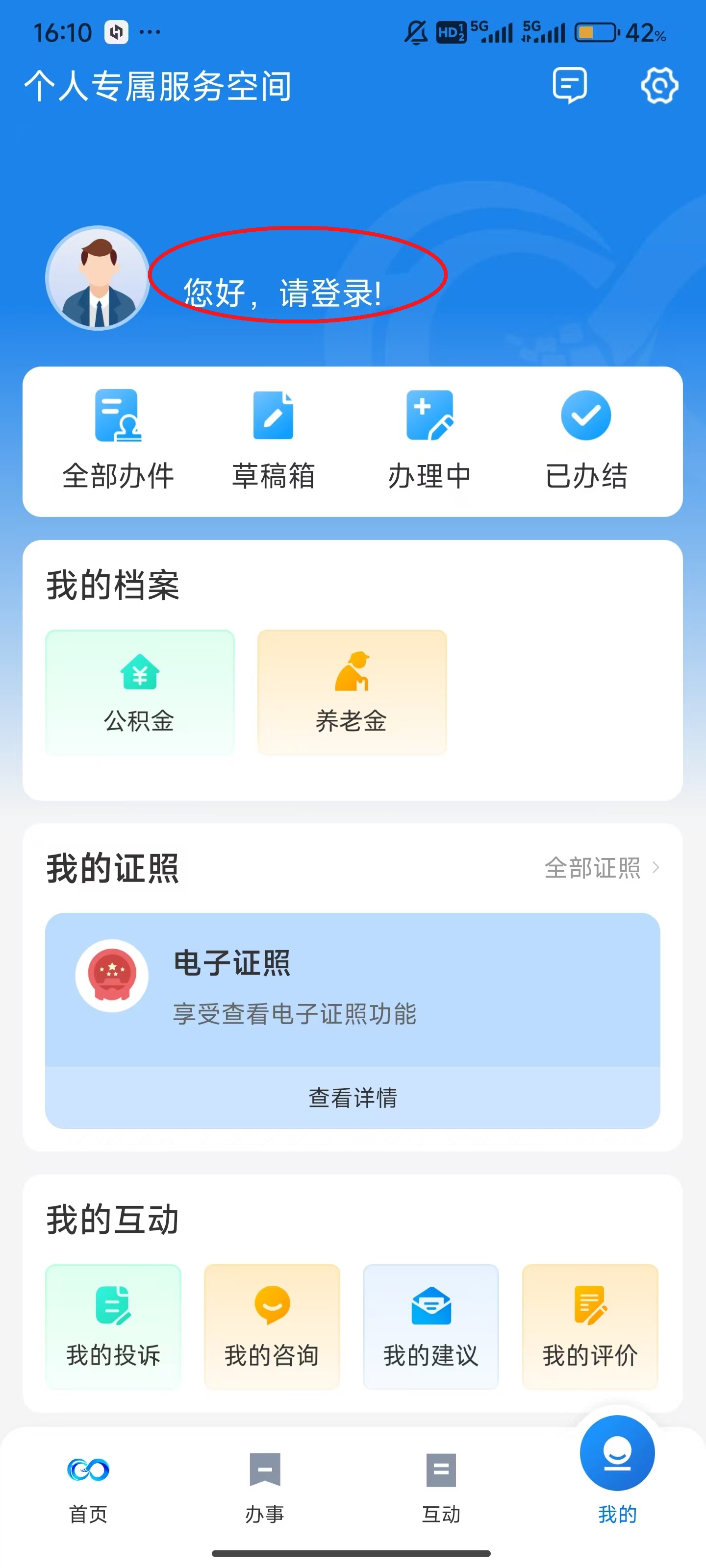Open 我的投诉 card
706x1568 pixels.
pyautogui.click(x=113, y=1326)
